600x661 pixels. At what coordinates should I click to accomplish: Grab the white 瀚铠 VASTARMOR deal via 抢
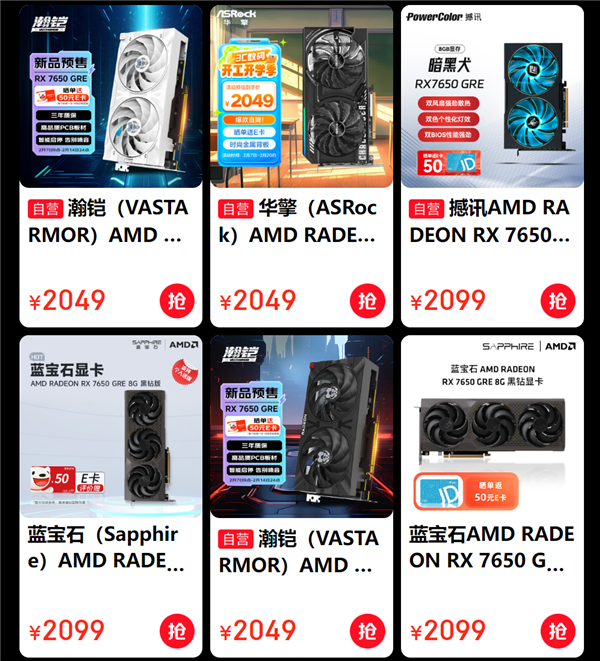point(176,300)
